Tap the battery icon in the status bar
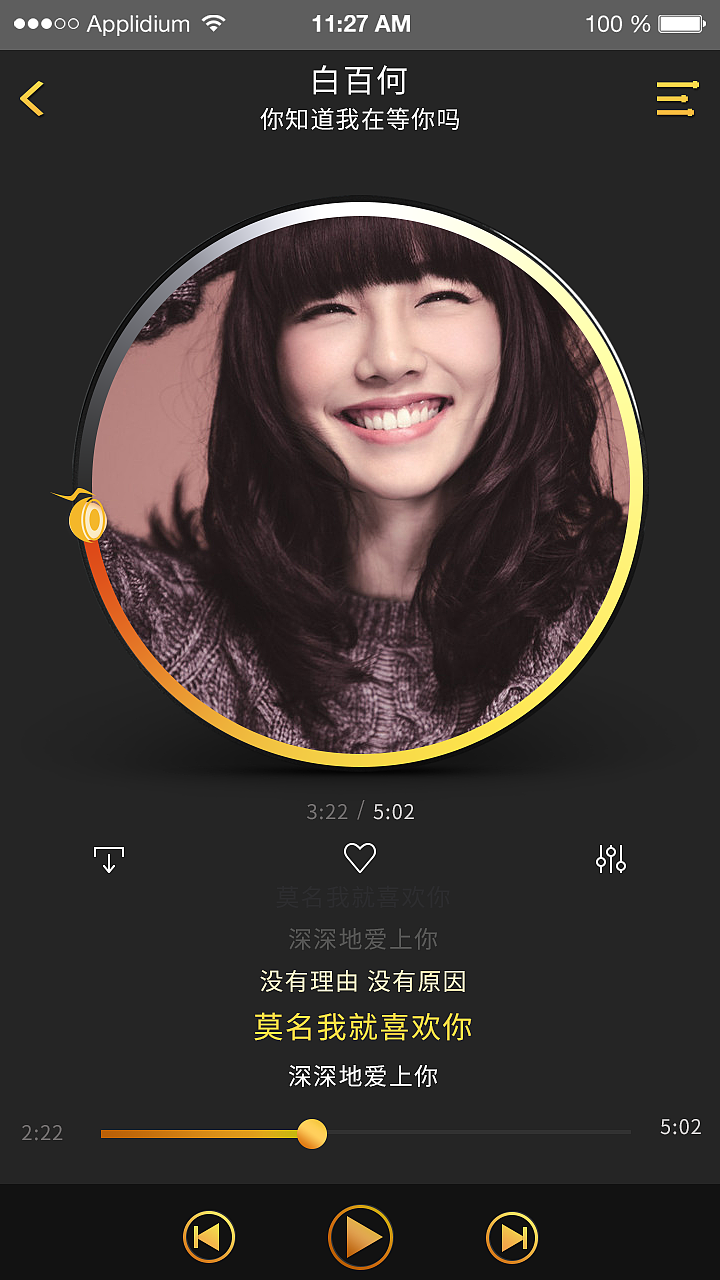Image resolution: width=720 pixels, height=1280 pixels. 680,25
